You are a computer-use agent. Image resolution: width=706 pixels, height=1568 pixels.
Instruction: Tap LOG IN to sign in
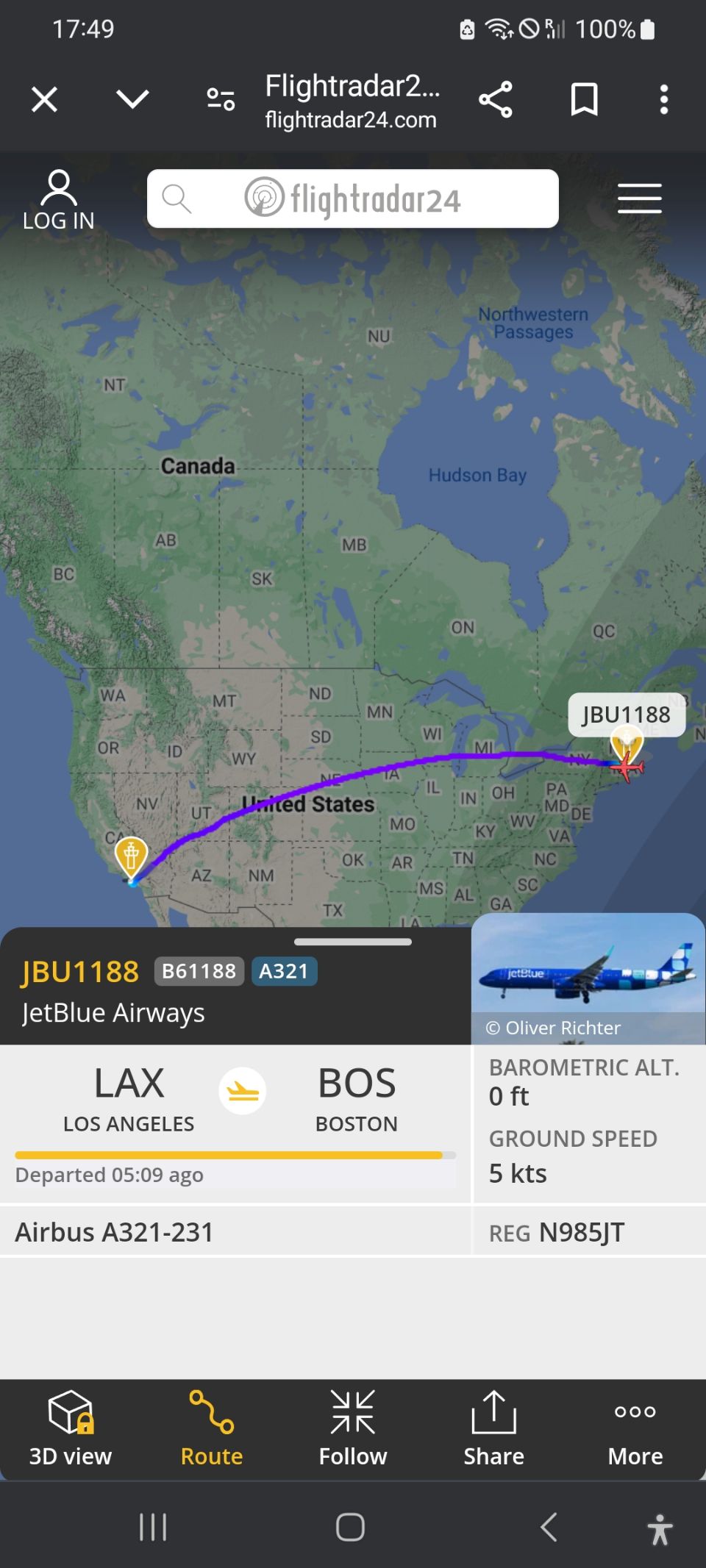tap(59, 200)
